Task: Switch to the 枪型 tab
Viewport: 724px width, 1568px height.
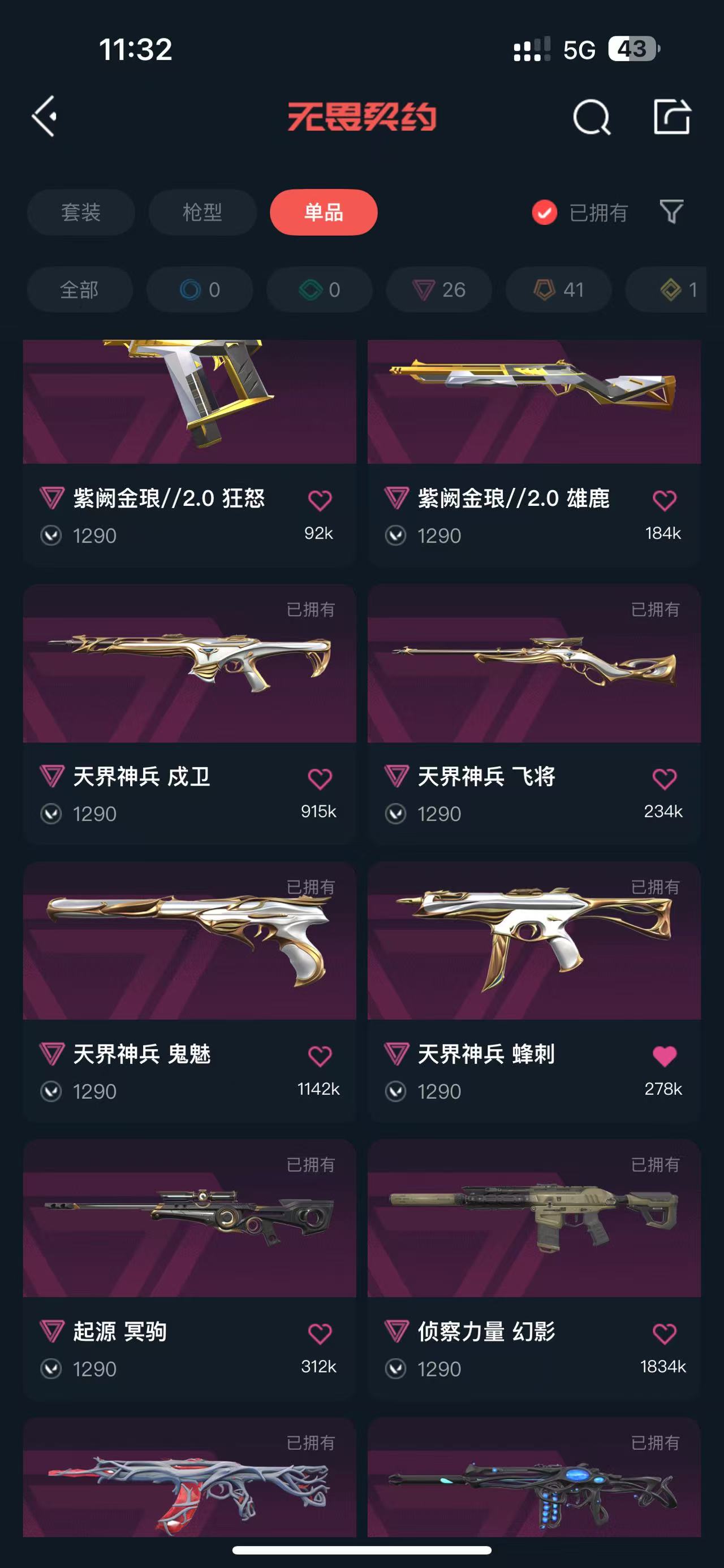Action: 202,213
